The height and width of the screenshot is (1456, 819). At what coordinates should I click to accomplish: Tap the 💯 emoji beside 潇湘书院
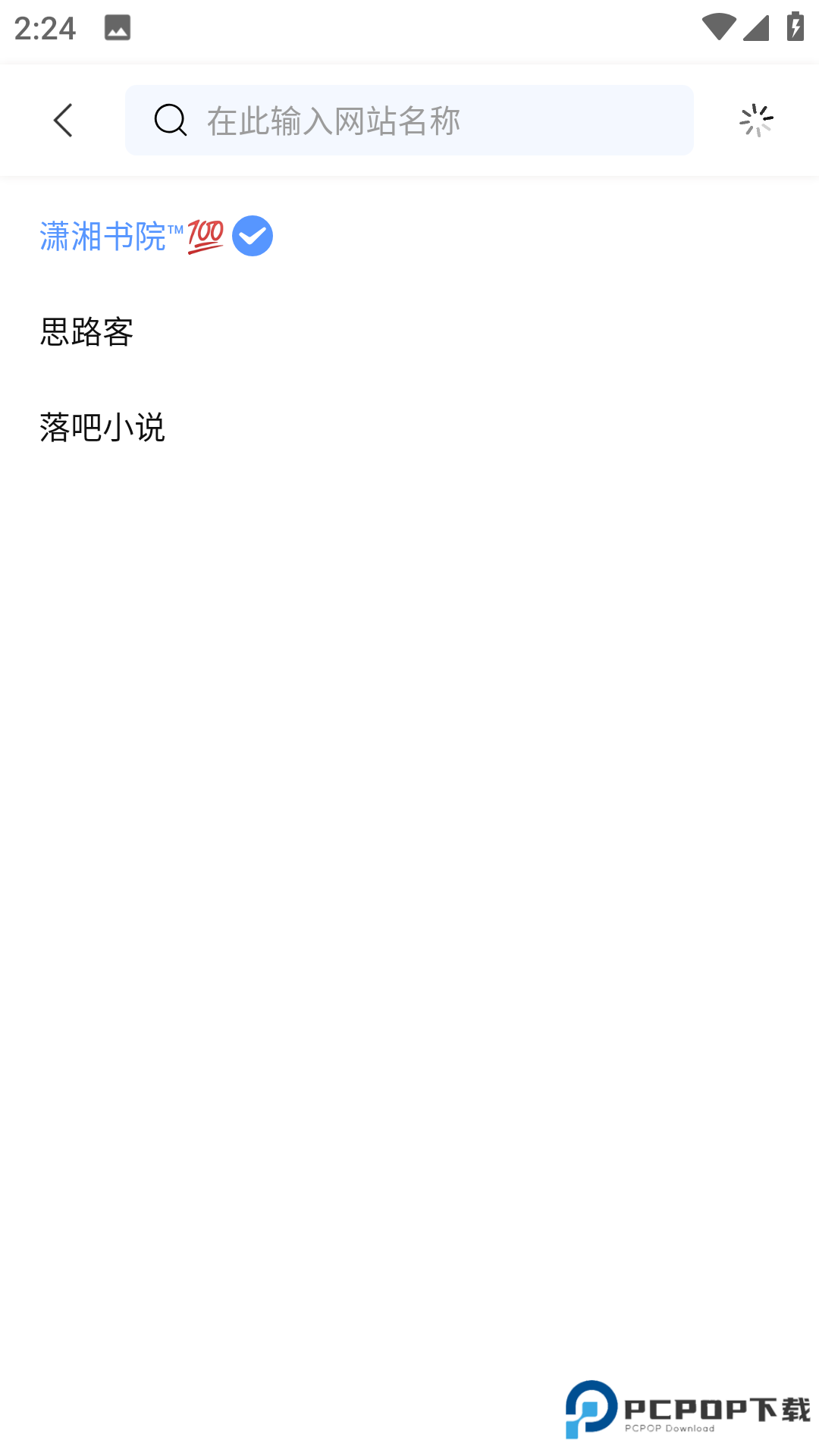tap(206, 235)
